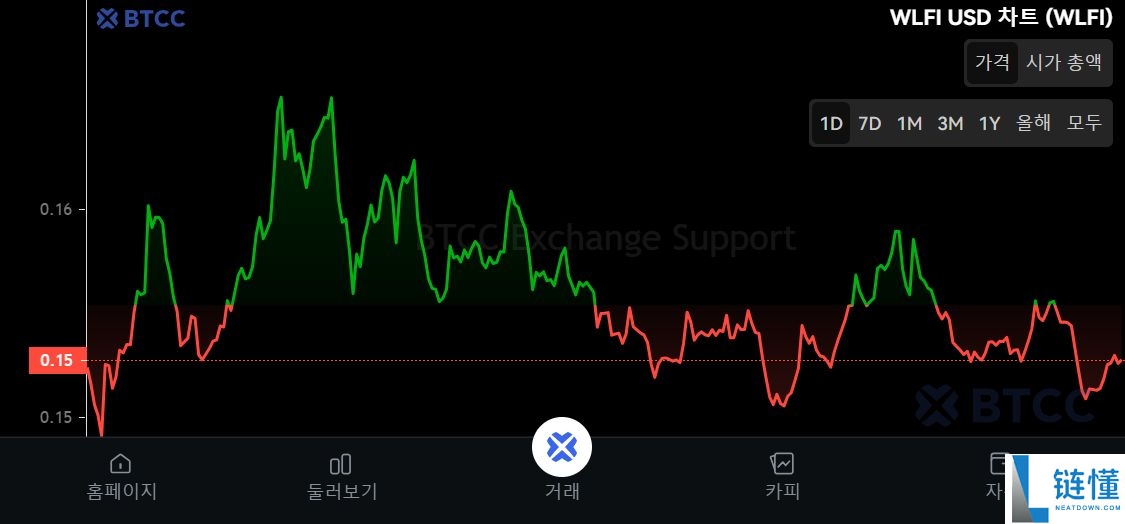Select the 모두 range option
Screen dimensions: 1125x524
[x=1084, y=124]
